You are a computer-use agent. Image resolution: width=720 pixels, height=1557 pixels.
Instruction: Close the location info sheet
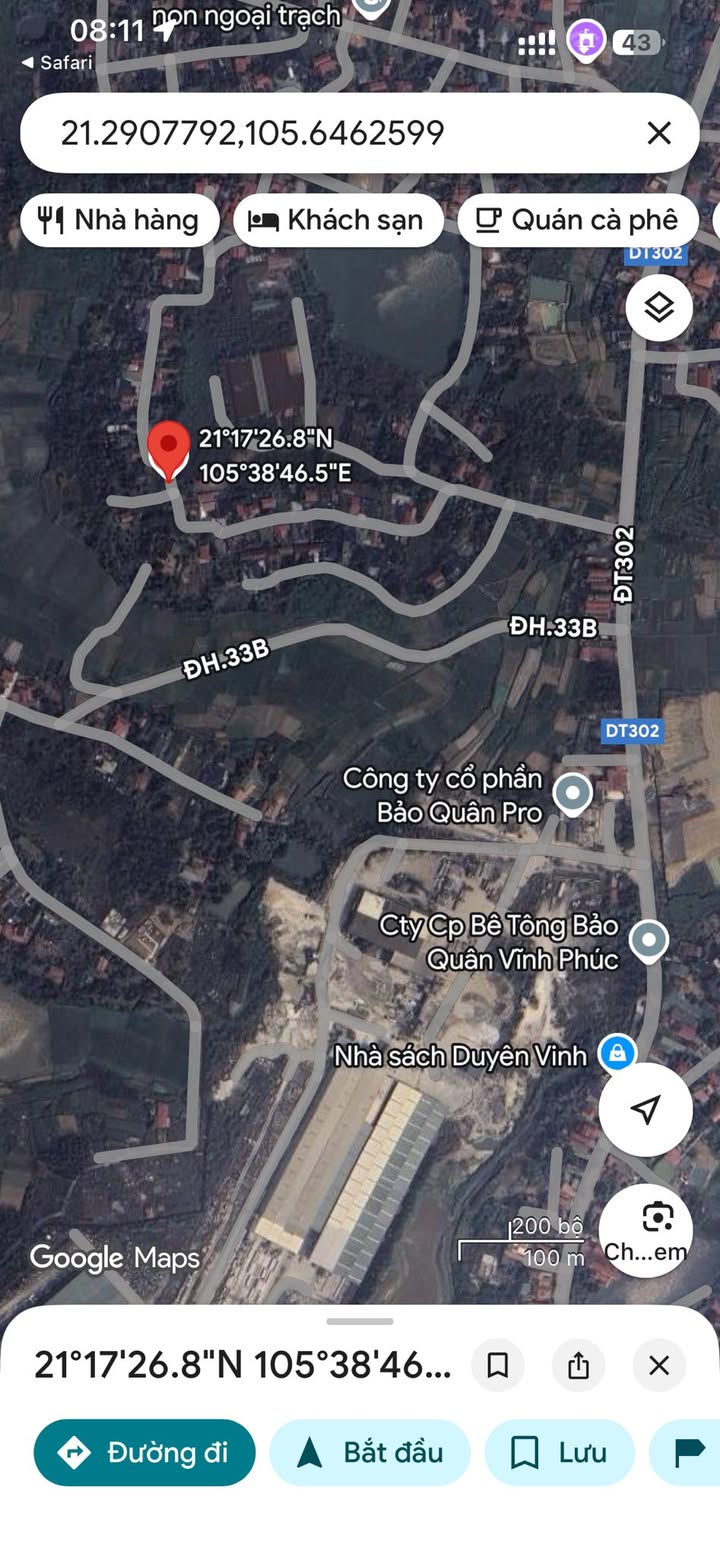(x=659, y=1365)
